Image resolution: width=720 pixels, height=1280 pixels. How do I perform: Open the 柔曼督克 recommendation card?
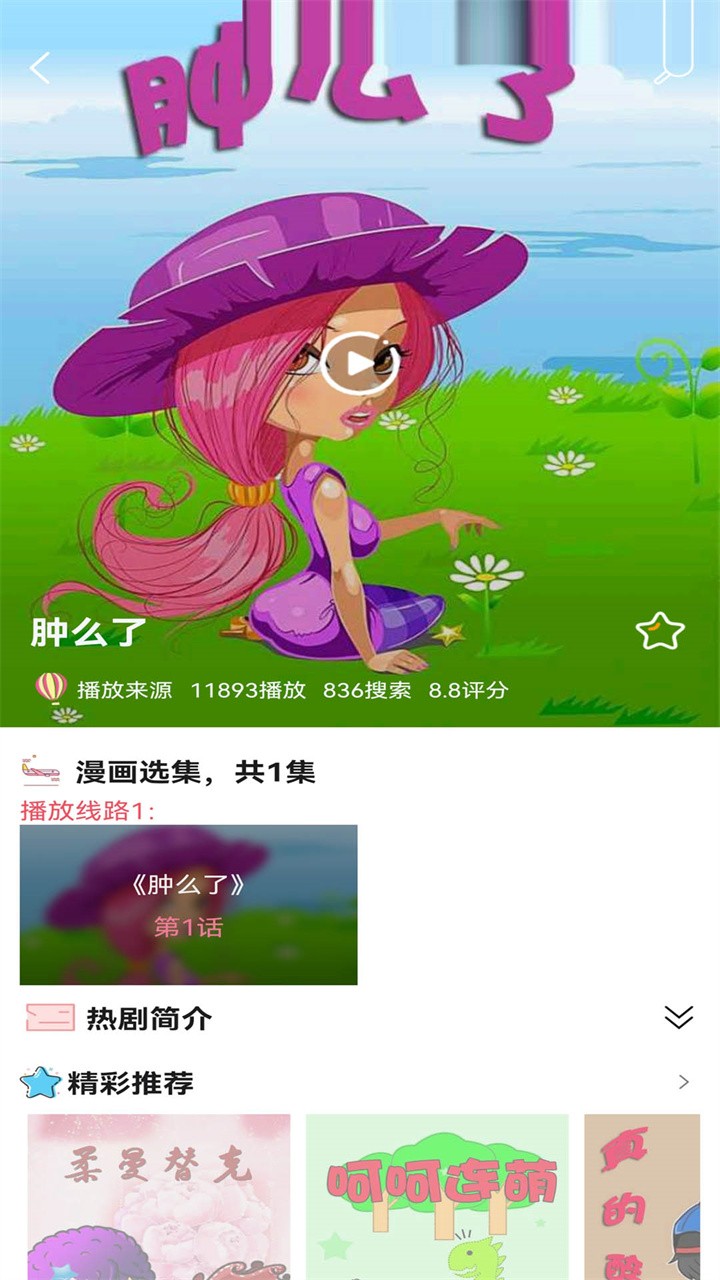click(x=159, y=1196)
